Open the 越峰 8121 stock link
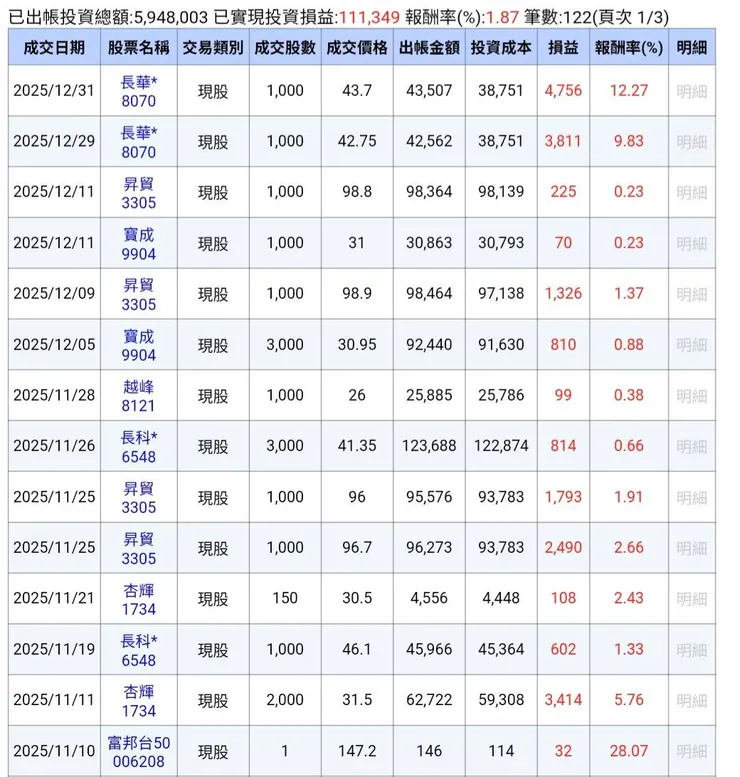This screenshot has height=777, width=740. [x=139, y=396]
